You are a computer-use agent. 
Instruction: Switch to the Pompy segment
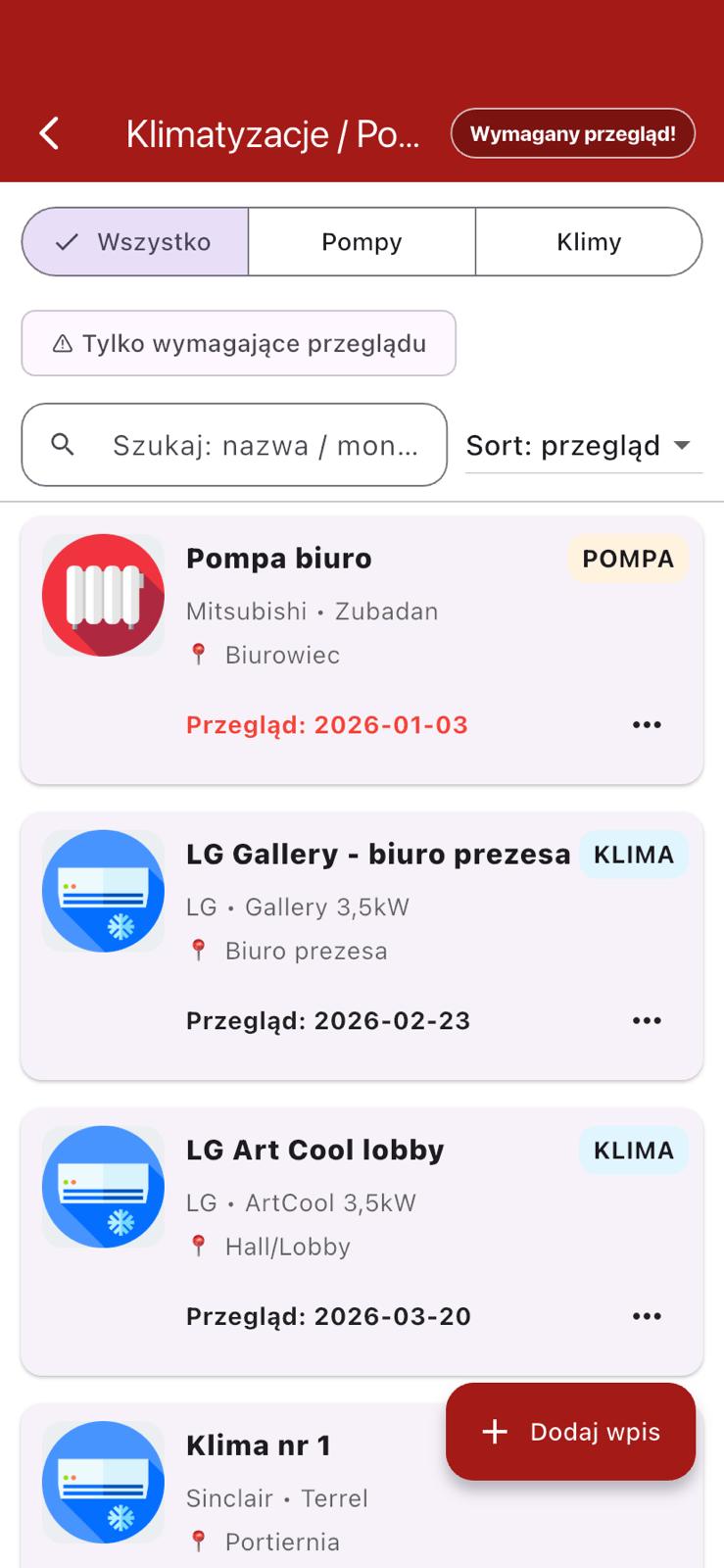(362, 242)
